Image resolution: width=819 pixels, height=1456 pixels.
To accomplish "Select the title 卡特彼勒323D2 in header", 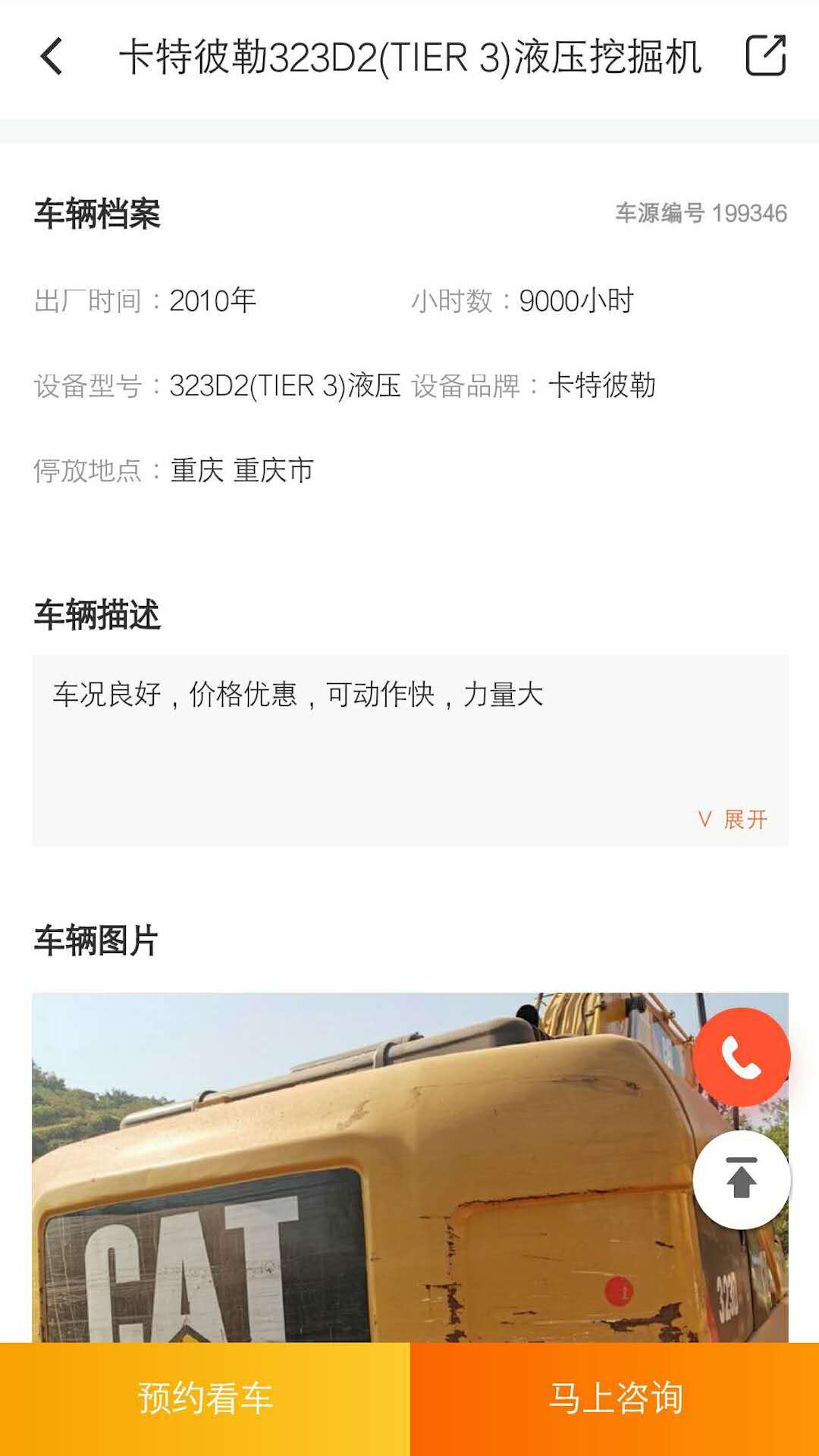I will 409,58.
